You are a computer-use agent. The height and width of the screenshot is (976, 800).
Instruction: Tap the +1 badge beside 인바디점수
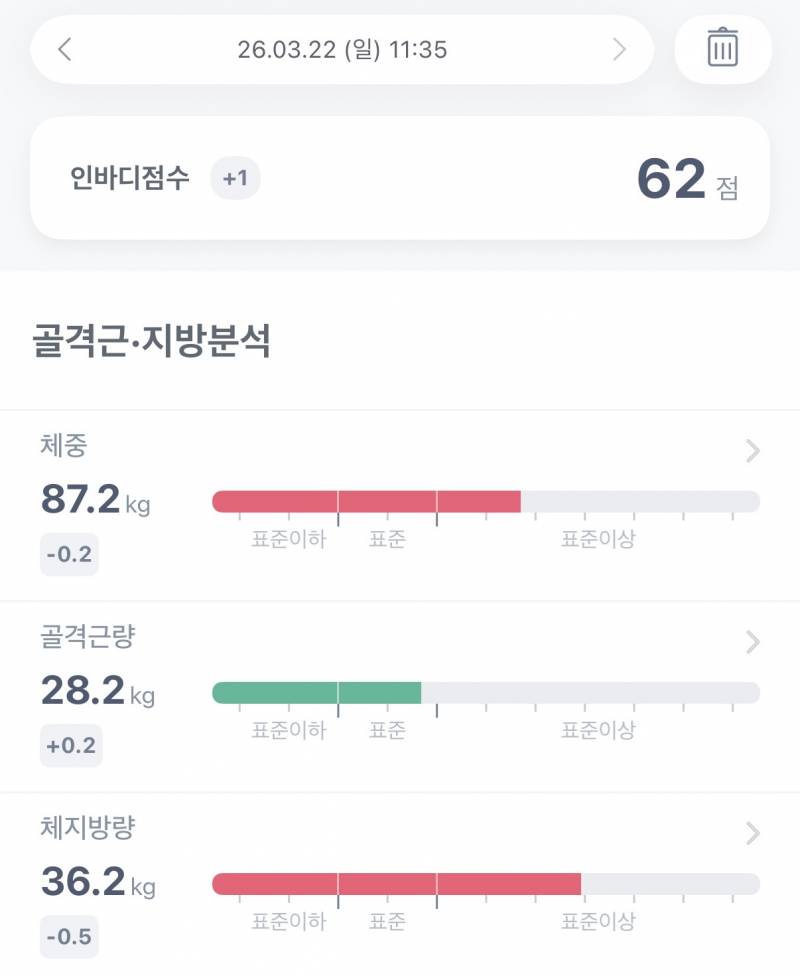(x=233, y=178)
